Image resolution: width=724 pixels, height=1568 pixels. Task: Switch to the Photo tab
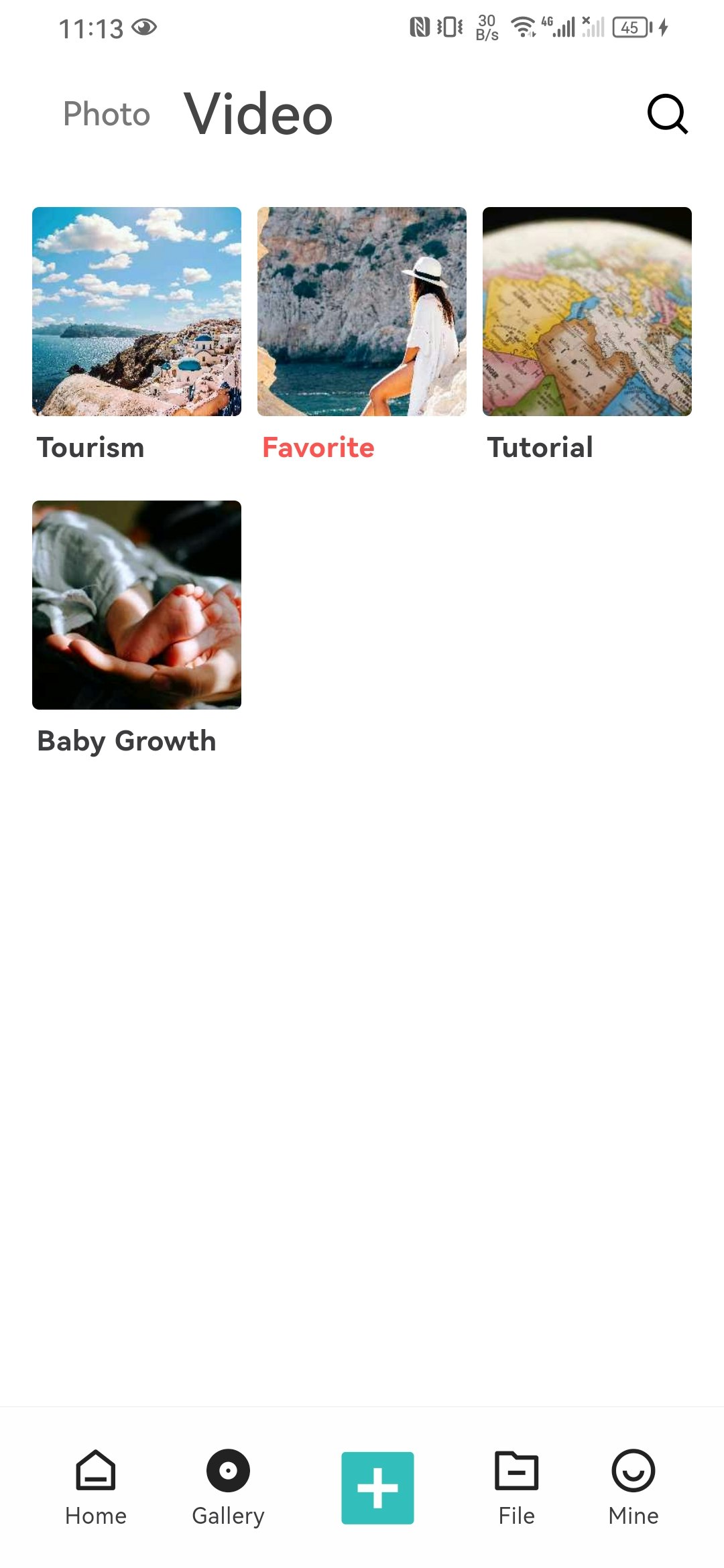[107, 114]
